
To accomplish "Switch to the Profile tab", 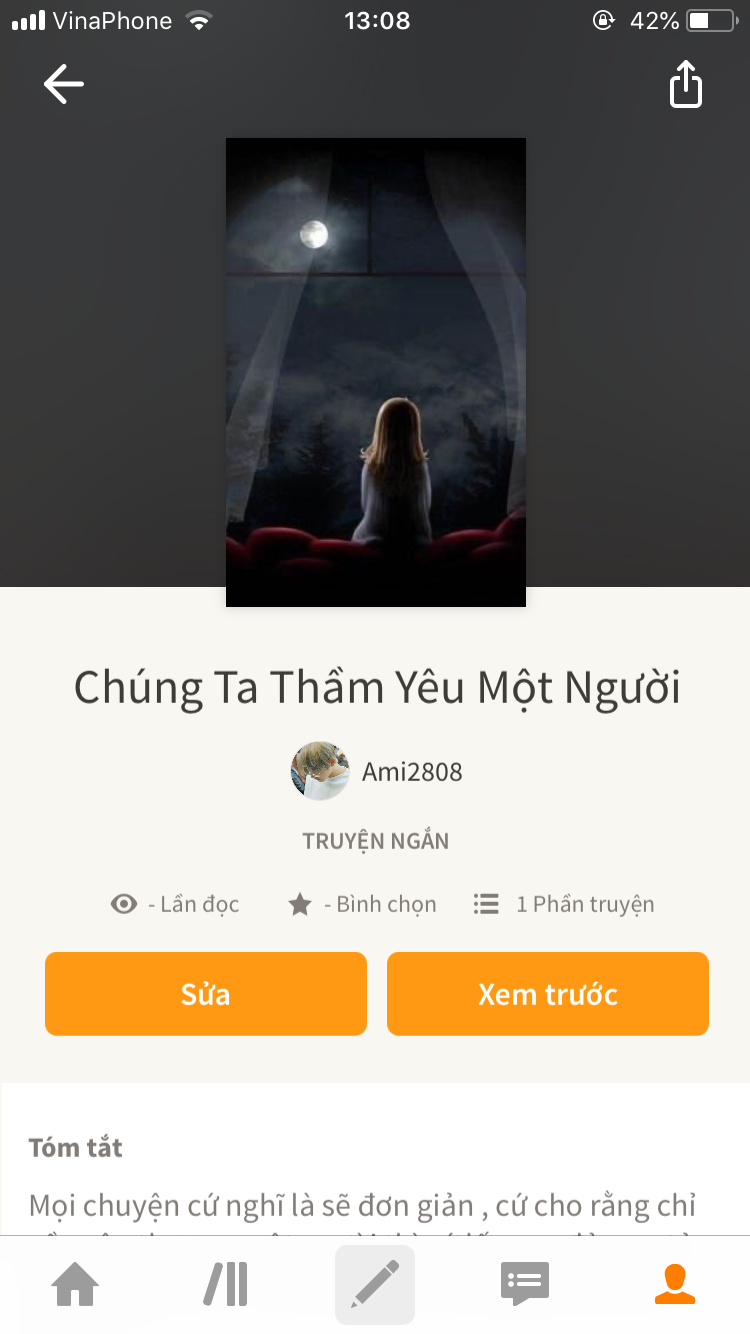I will 675,1285.
